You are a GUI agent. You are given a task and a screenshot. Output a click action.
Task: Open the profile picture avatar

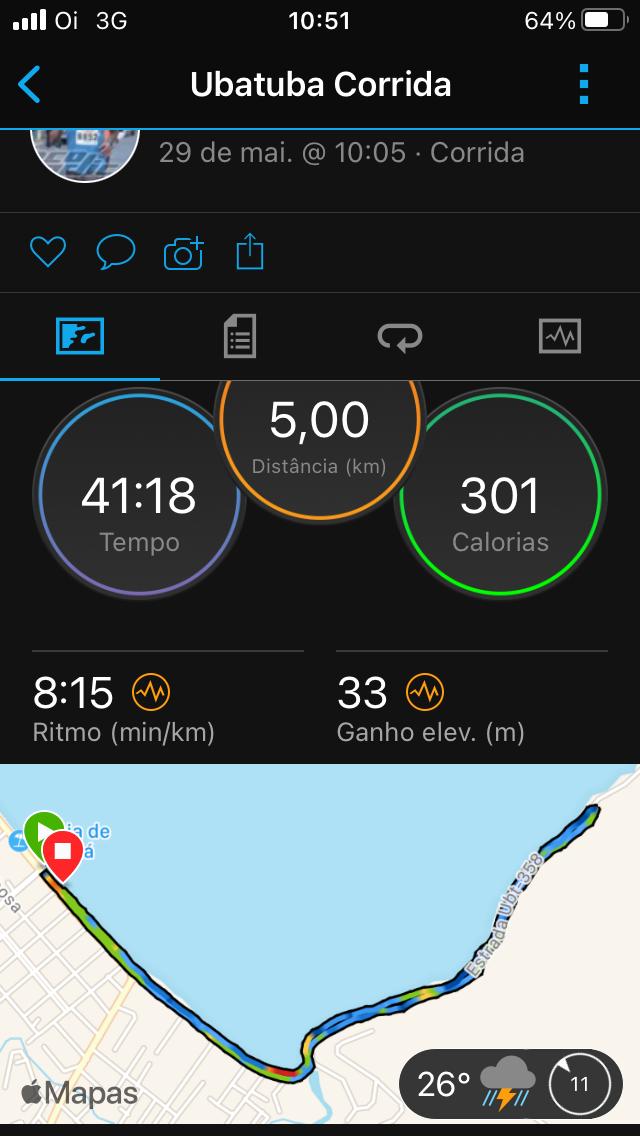[85, 154]
